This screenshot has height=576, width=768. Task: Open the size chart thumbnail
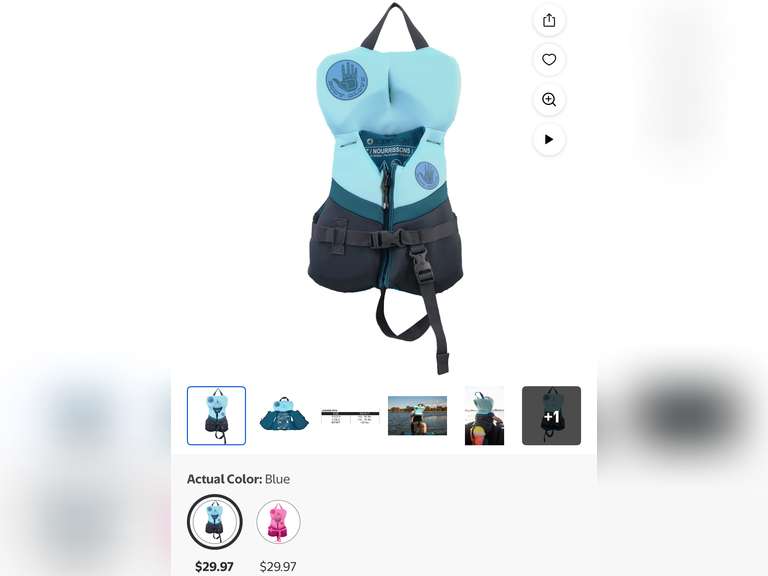tap(350, 416)
